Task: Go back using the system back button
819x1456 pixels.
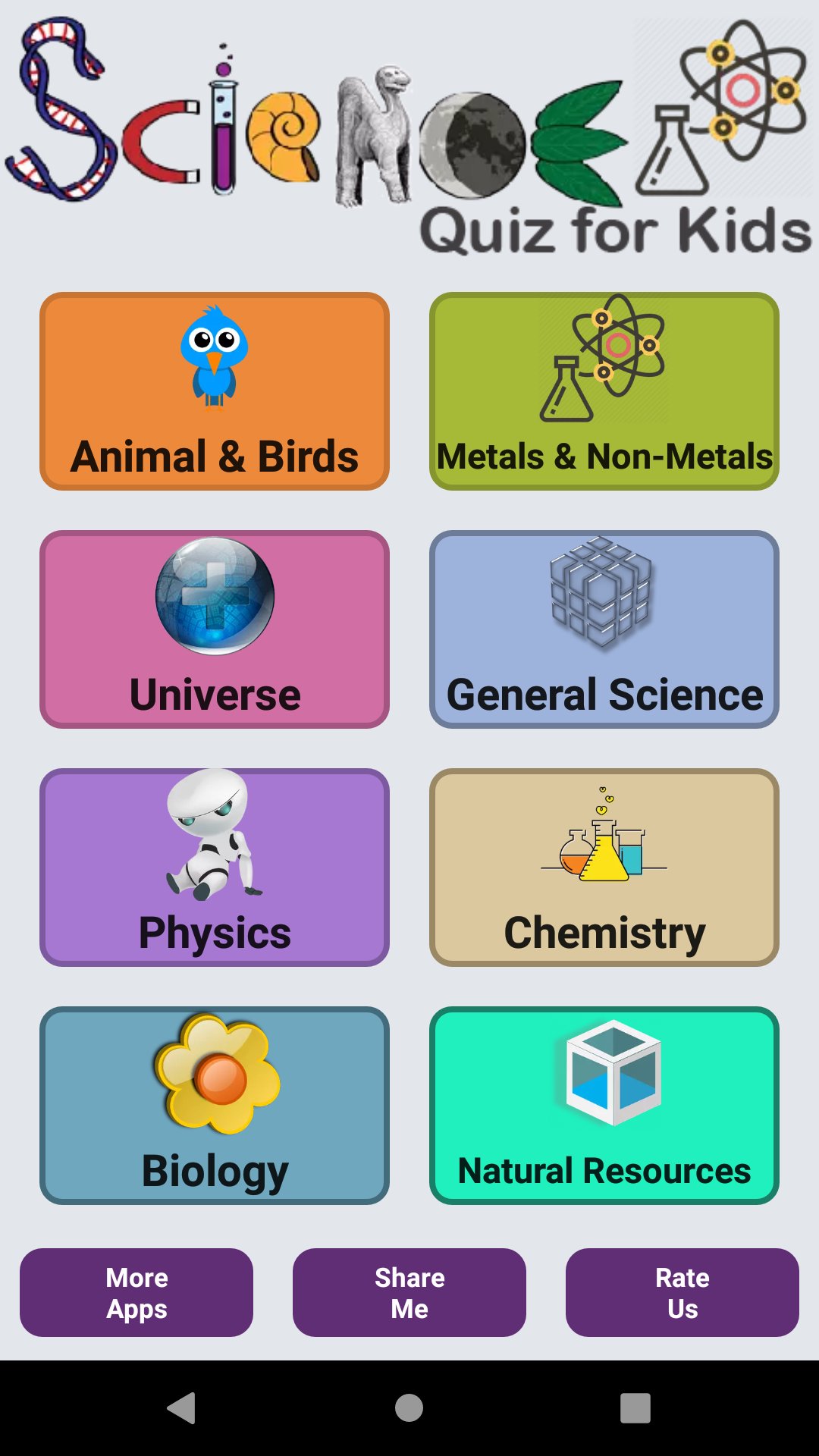Action: pyautogui.click(x=181, y=1408)
